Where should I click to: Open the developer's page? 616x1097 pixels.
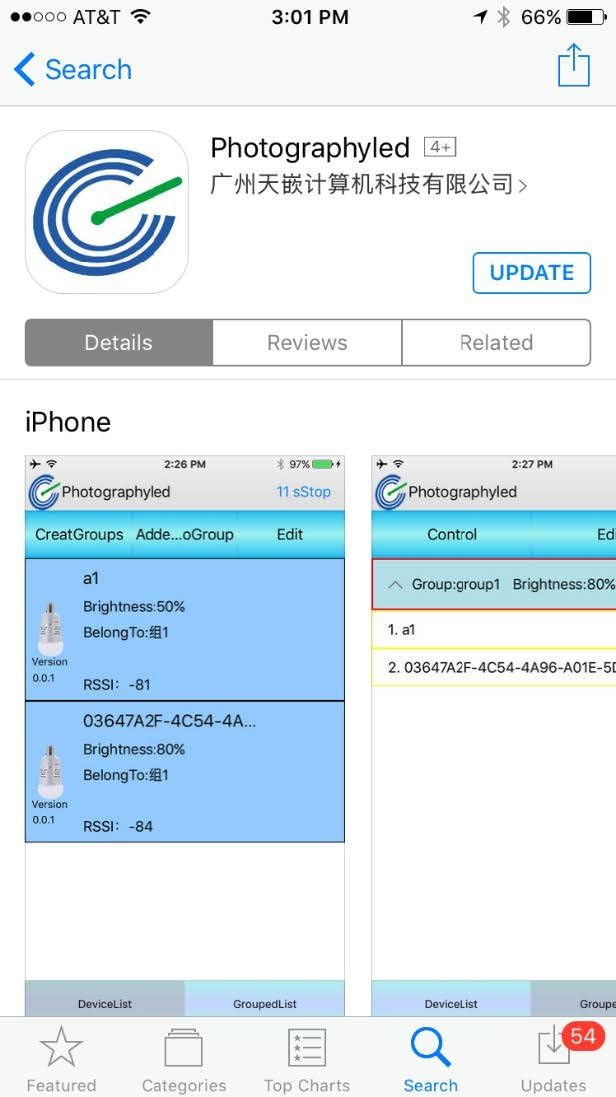tap(368, 185)
